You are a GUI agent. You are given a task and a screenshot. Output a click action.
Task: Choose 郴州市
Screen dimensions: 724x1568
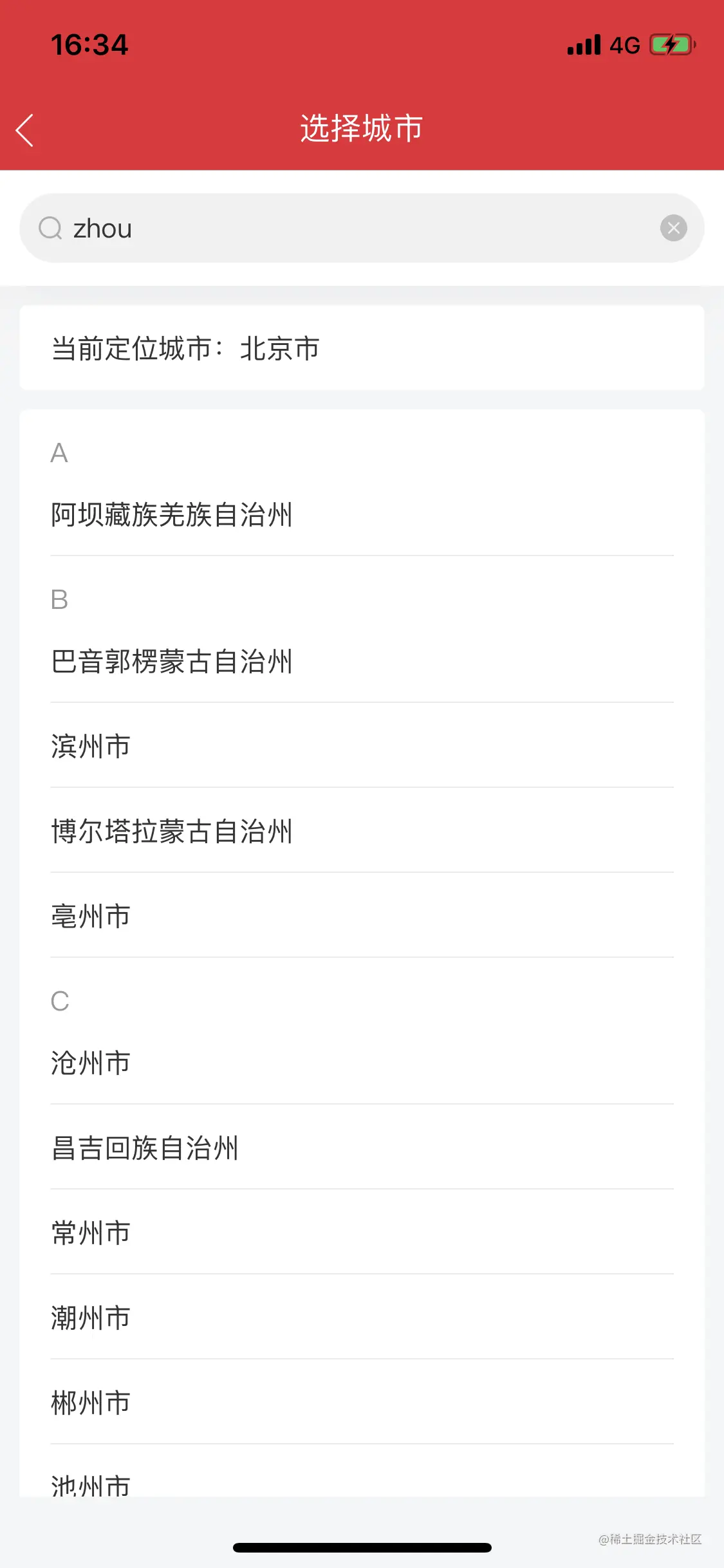(362, 1403)
